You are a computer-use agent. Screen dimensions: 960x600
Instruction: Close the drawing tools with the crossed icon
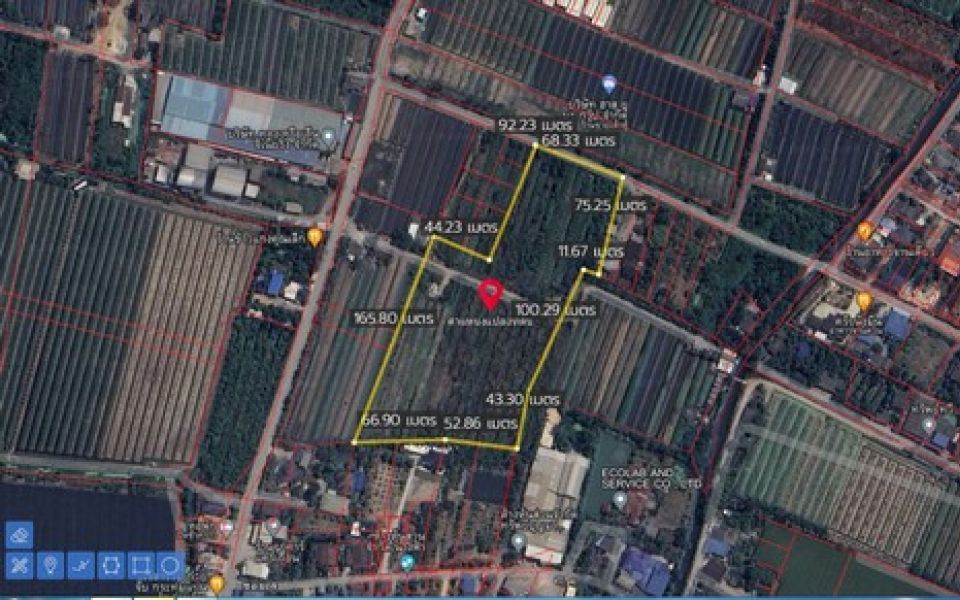coord(19,565)
